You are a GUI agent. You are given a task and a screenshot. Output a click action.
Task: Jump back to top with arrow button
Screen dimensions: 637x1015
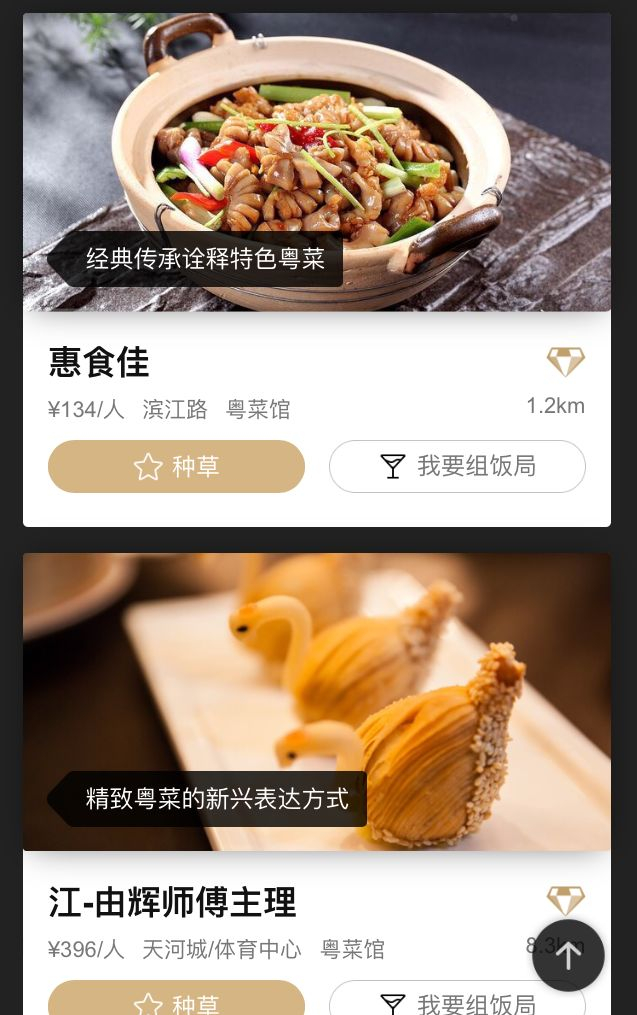(x=568, y=955)
